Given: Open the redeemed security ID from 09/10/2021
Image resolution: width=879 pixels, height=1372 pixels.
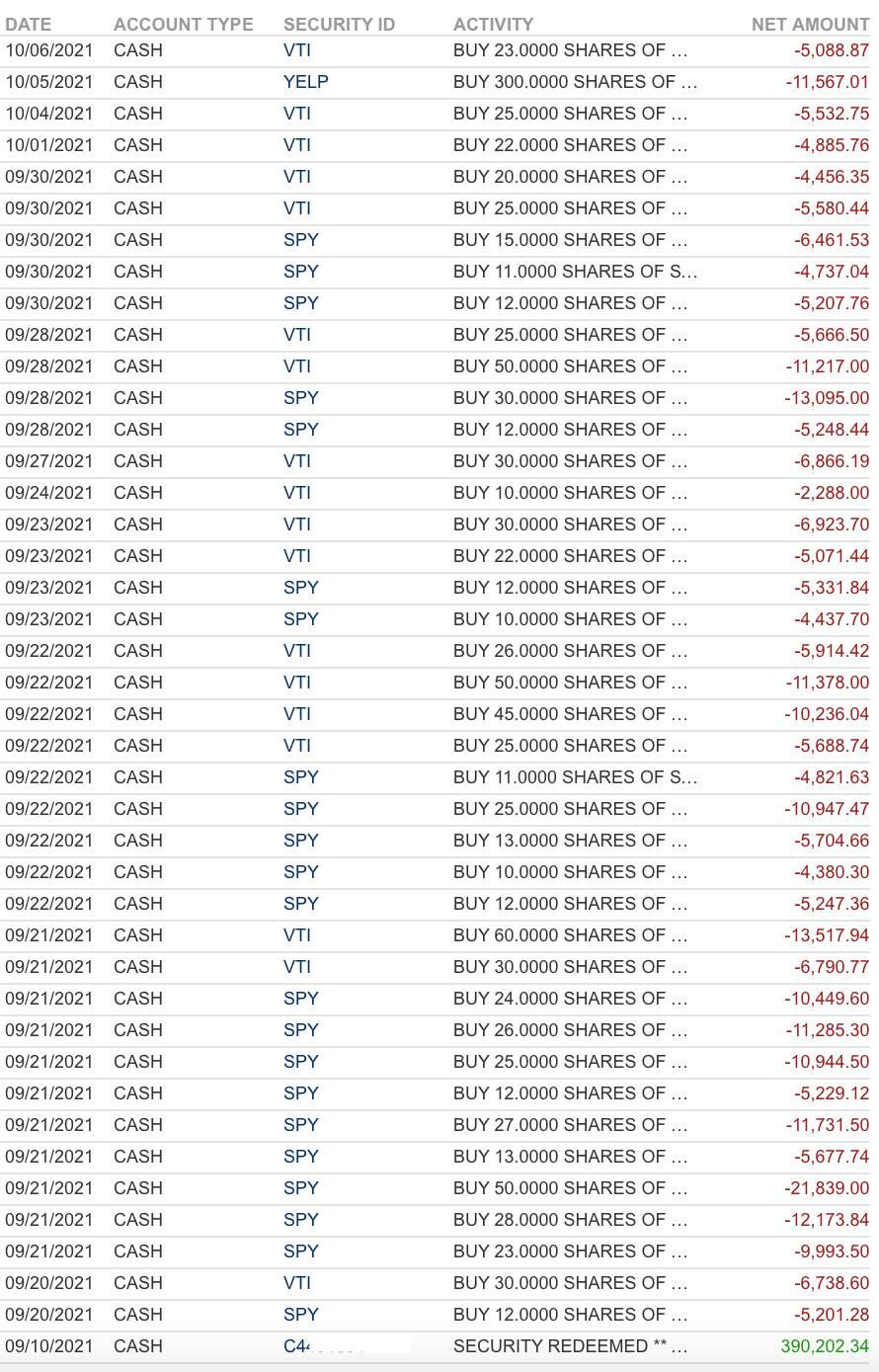Looking at the screenshot, I should point(297,1346).
